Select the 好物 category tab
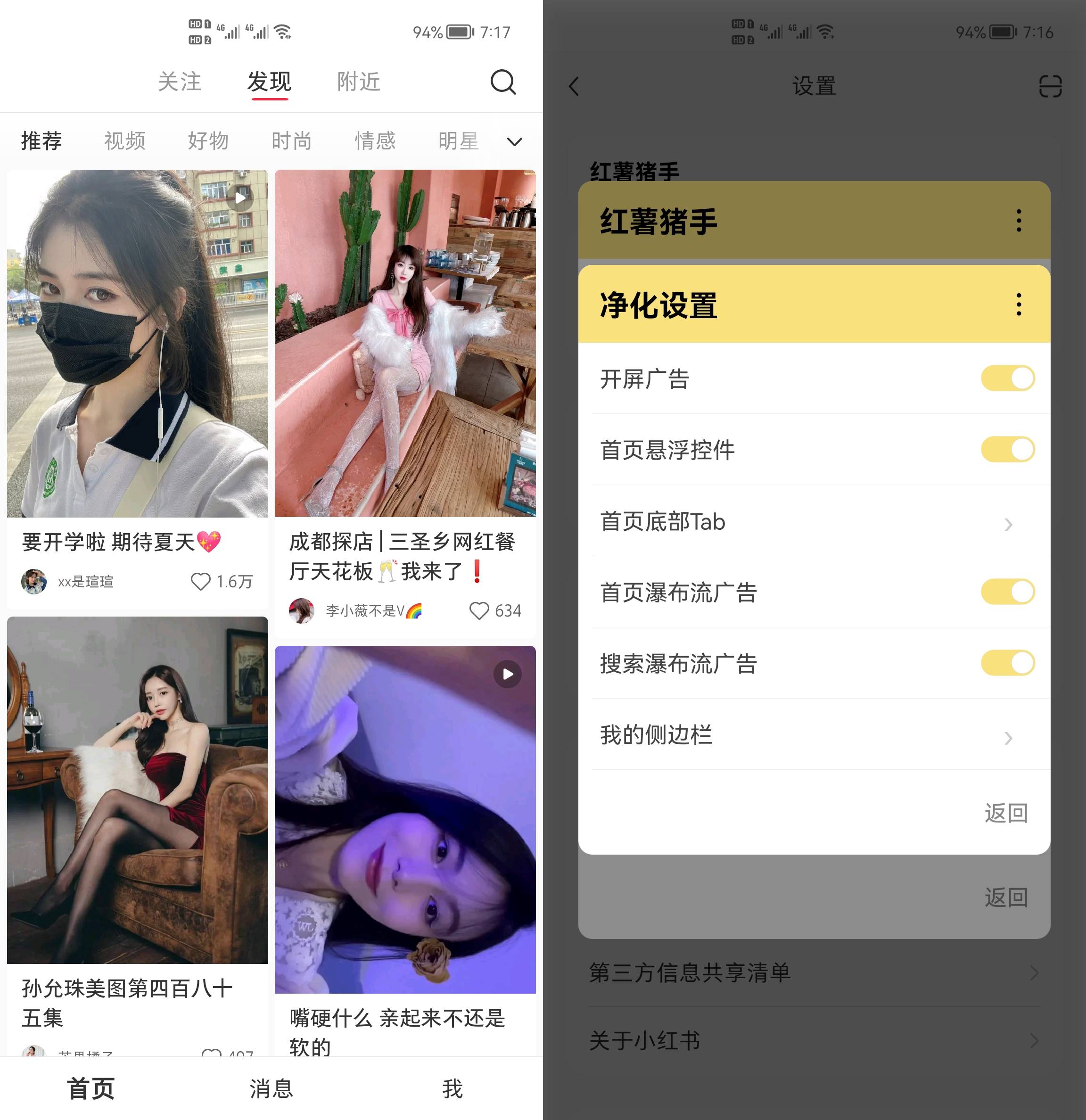1086x1120 pixels. [x=208, y=140]
